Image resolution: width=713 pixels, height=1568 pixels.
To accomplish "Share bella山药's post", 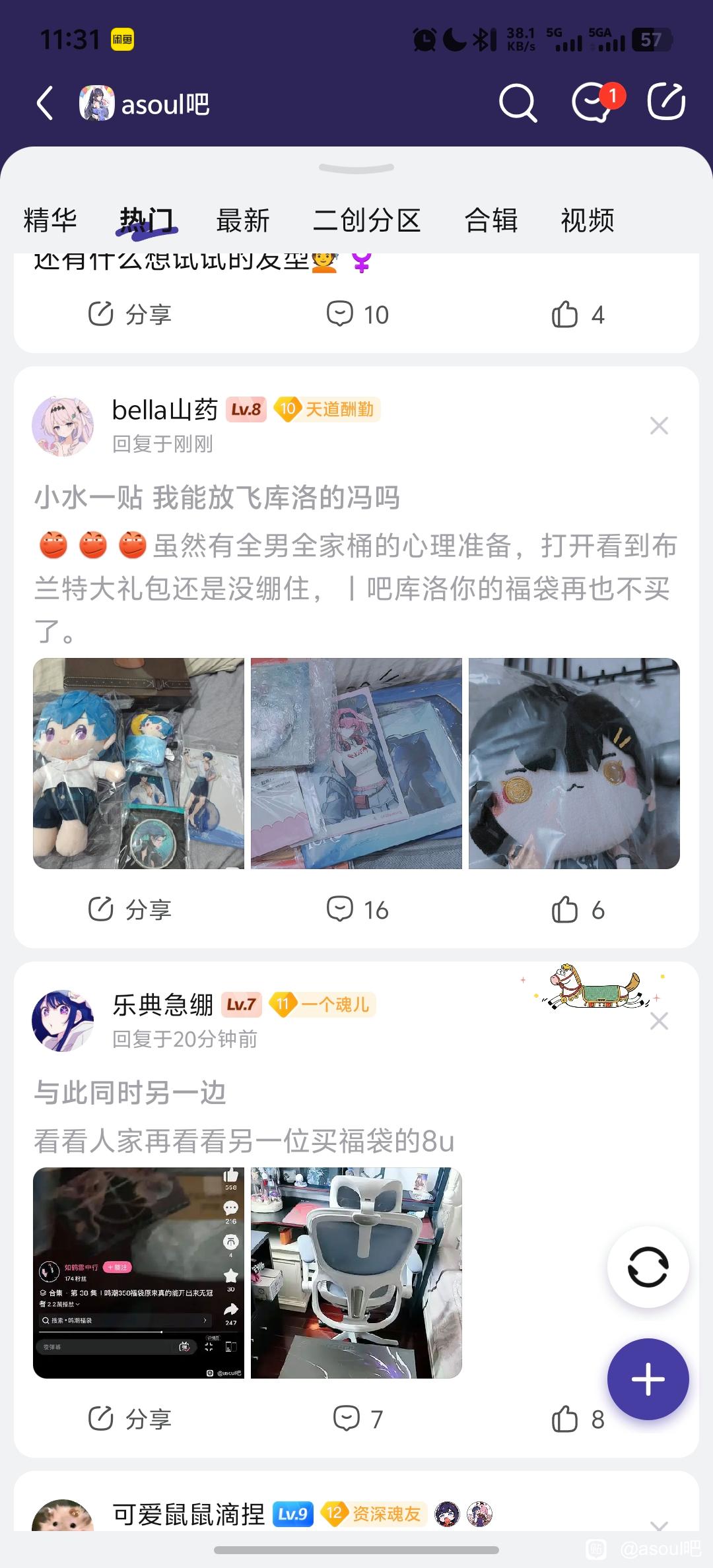I will pos(129,909).
